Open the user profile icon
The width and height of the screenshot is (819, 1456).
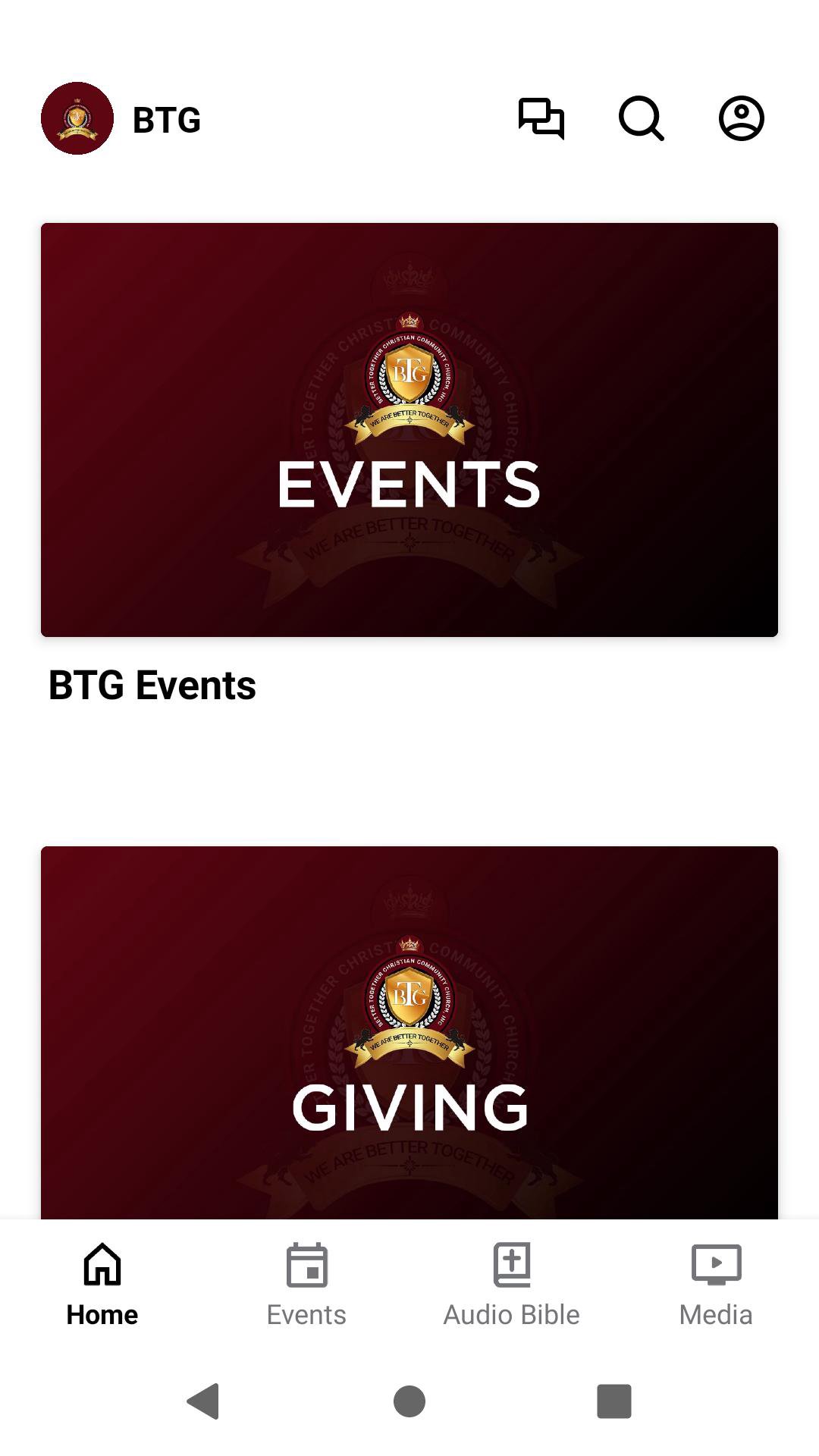click(x=741, y=119)
